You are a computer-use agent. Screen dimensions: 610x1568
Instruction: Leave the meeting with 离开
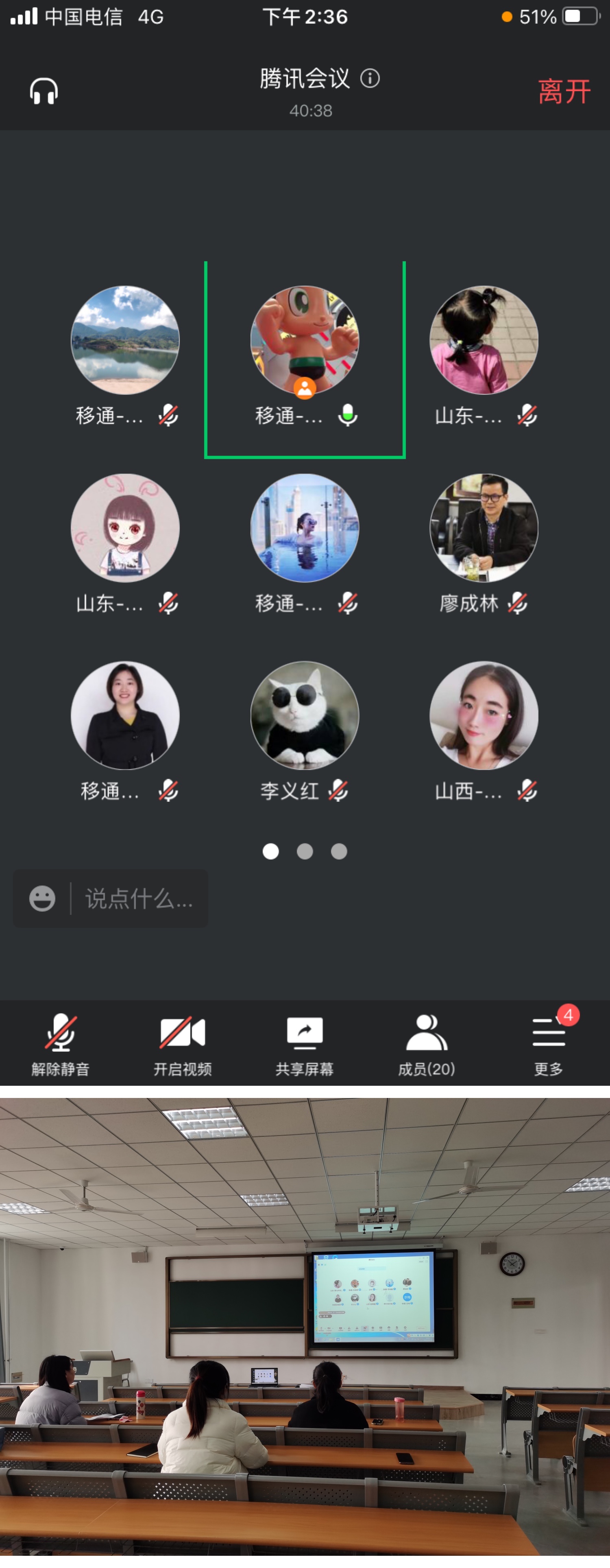(x=564, y=92)
